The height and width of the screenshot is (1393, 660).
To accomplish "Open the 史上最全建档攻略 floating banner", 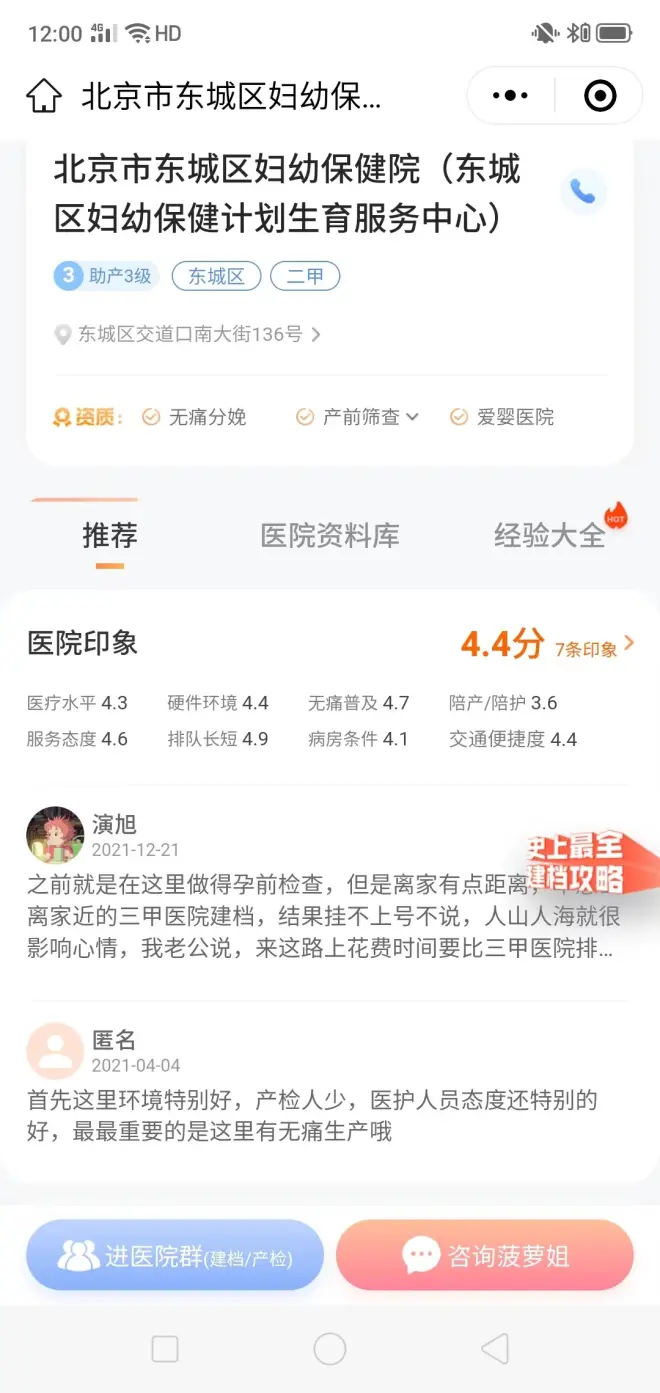I will pyautogui.click(x=588, y=864).
